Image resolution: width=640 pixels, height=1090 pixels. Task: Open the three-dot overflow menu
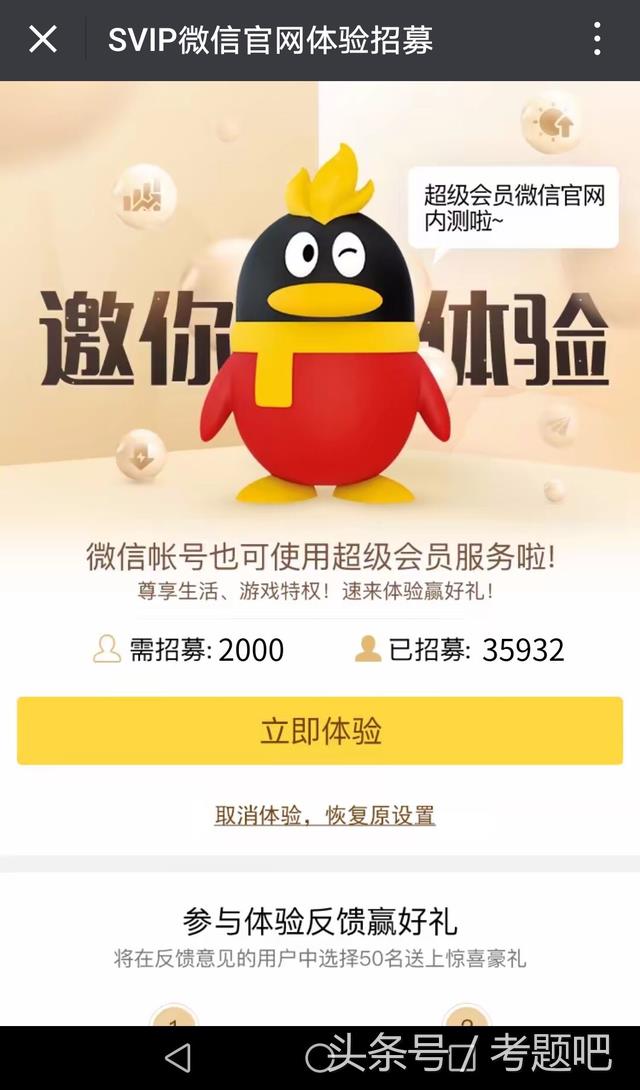[x=597, y=40]
